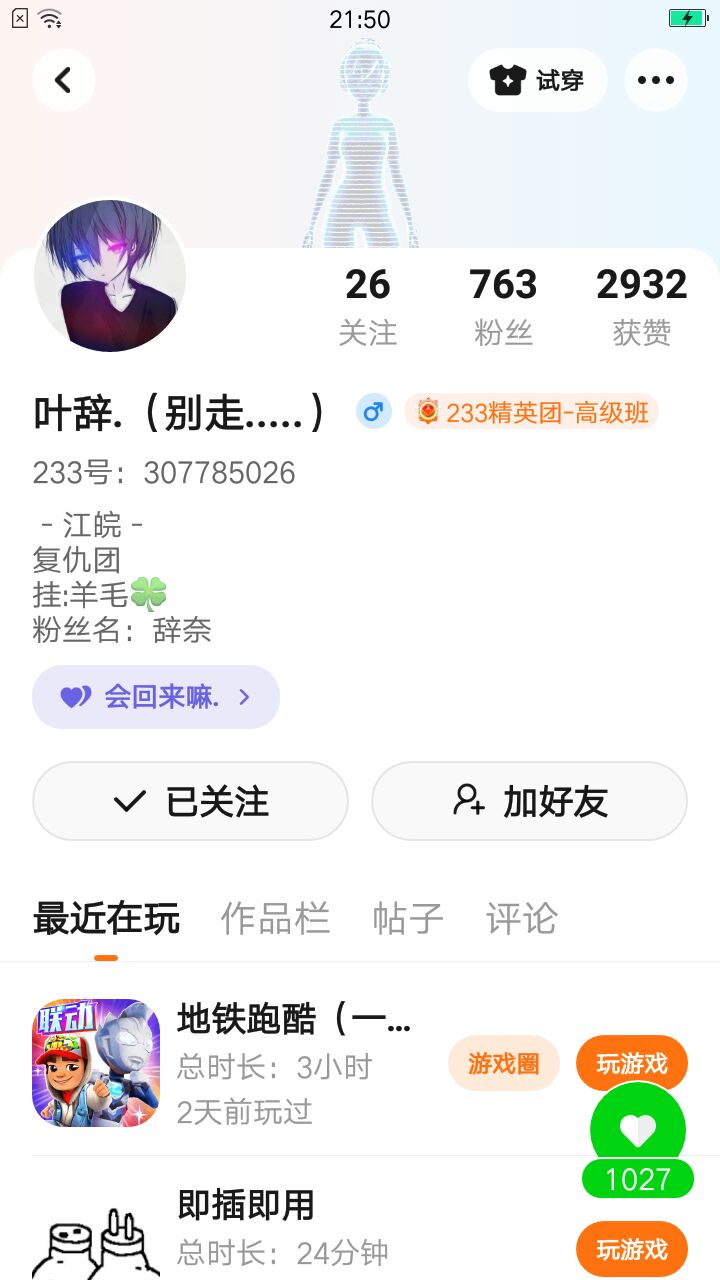The width and height of the screenshot is (720, 1280).
Task: Open the three-dot overflow menu
Action: [x=655, y=80]
